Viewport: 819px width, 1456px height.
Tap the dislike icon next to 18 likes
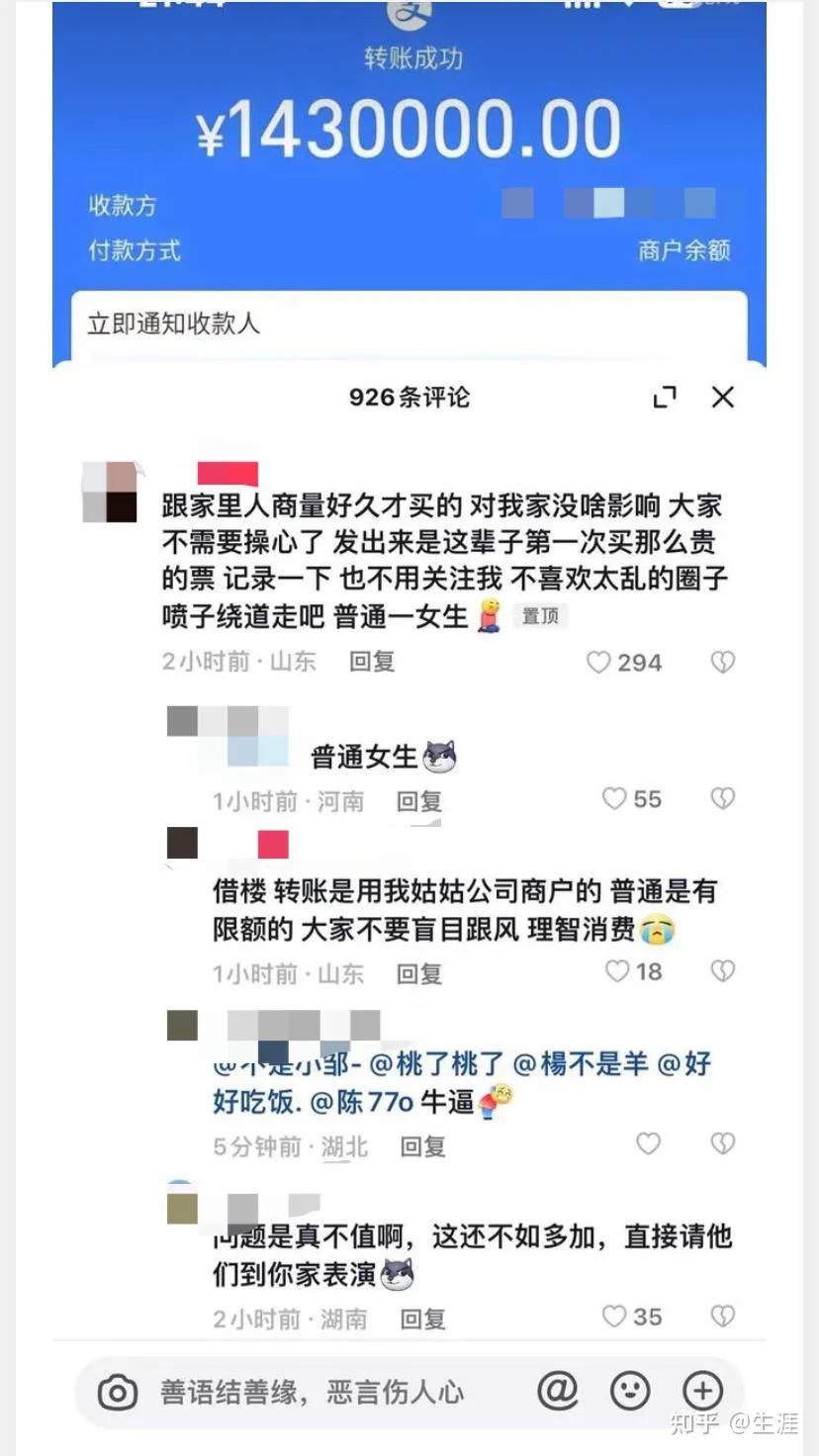click(x=723, y=971)
